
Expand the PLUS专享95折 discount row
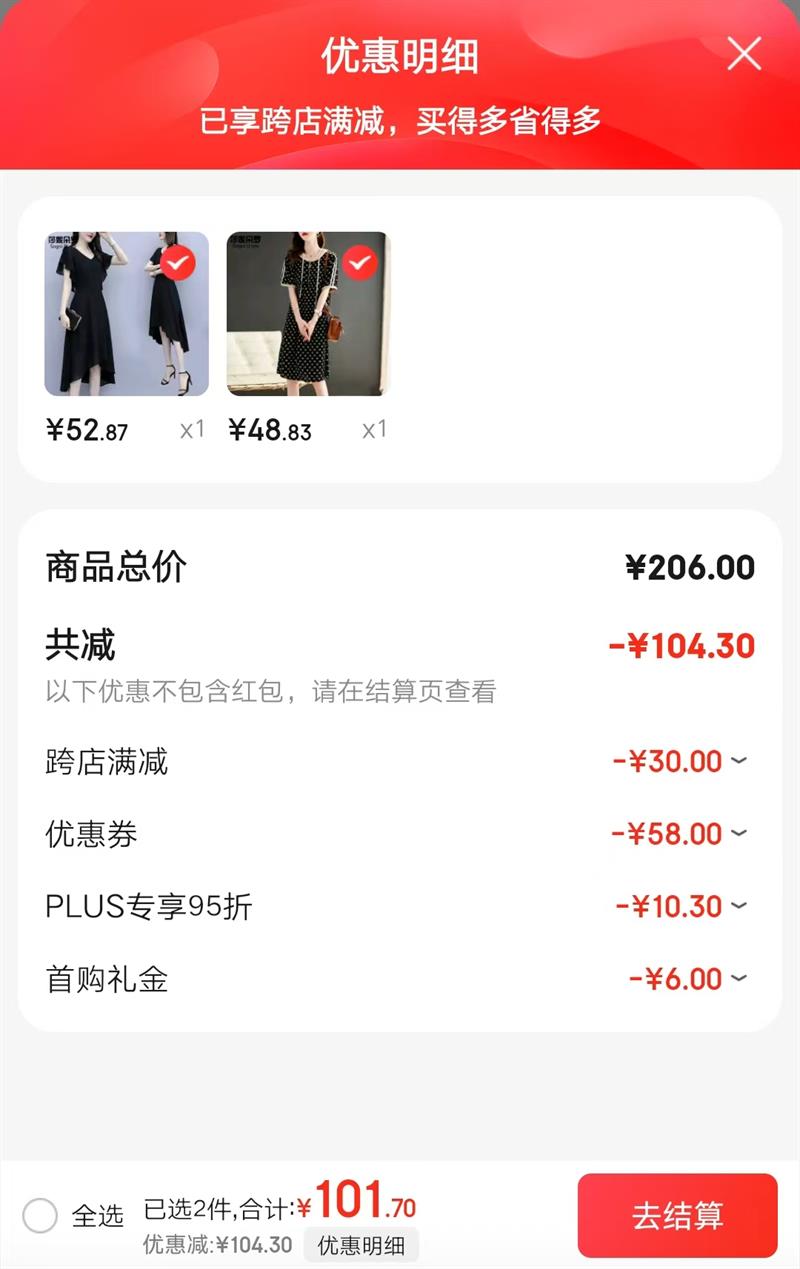coord(739,906)
